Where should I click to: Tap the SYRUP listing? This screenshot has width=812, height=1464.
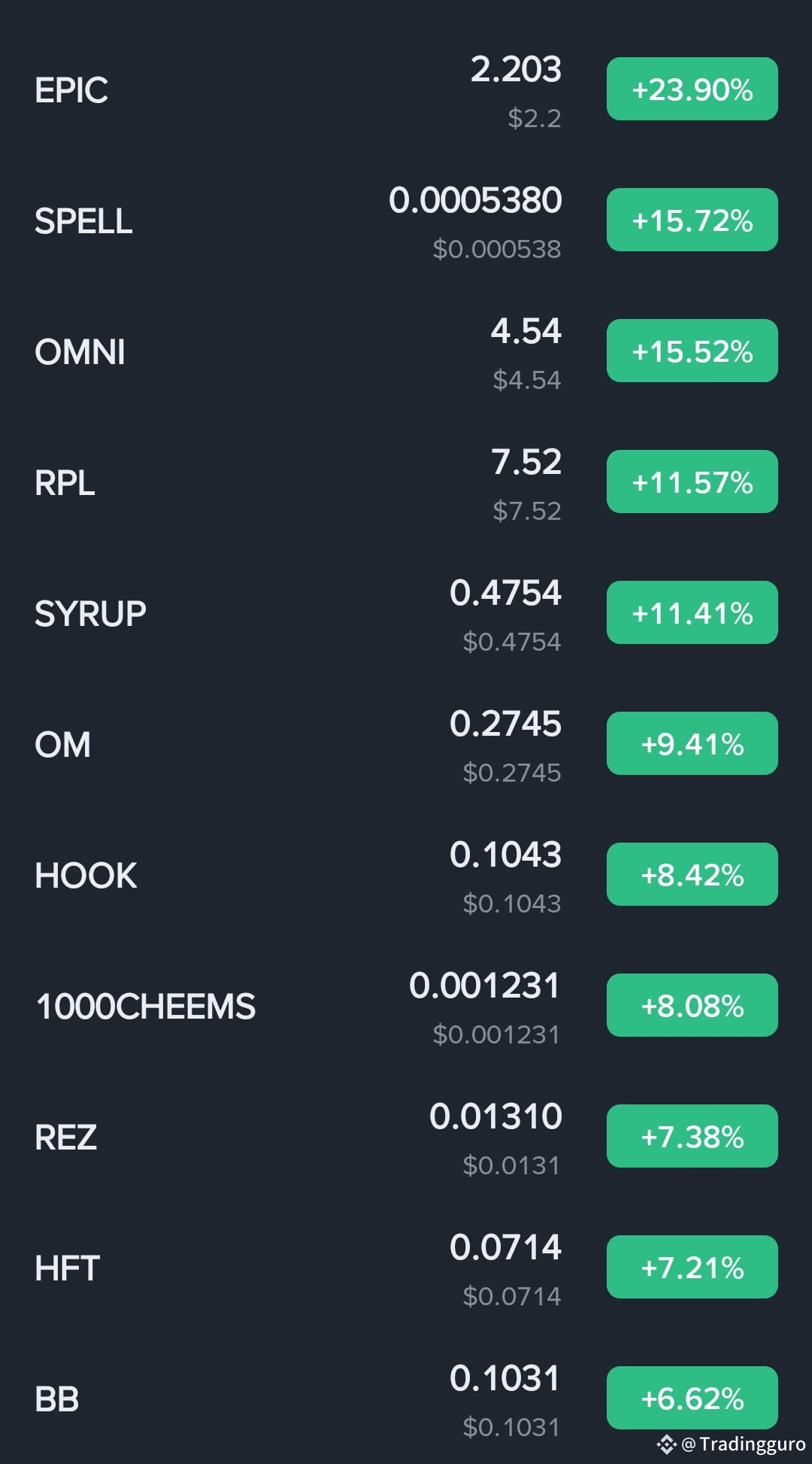[x=90, y=614]
